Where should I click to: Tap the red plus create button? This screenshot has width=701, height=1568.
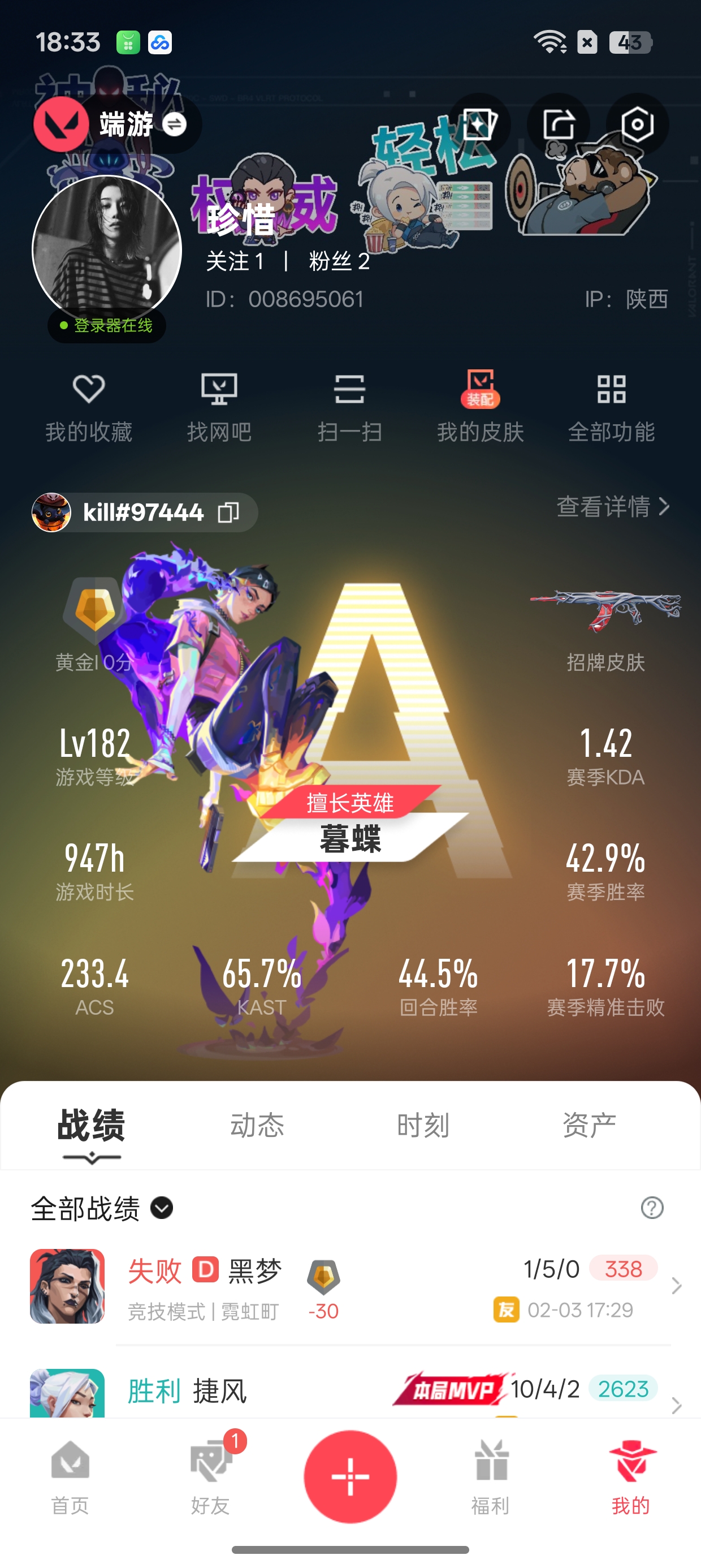(x=350, y=1477)
